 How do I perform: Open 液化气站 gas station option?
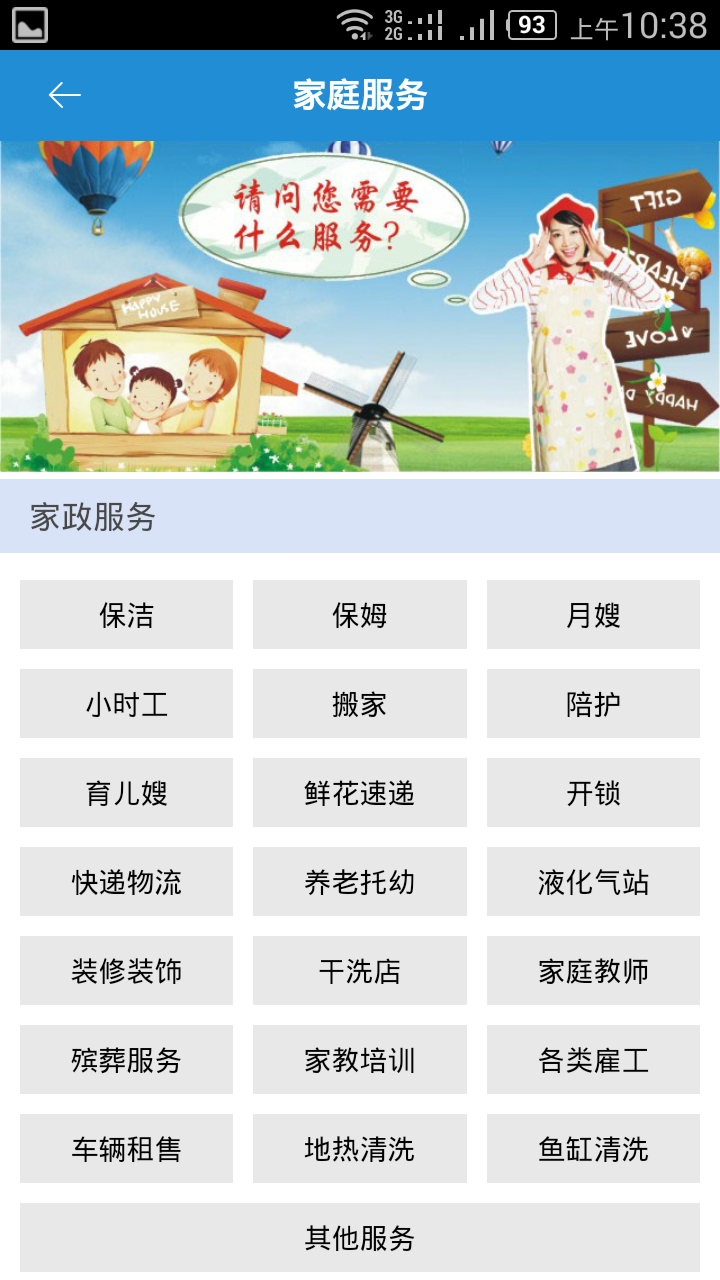[x=593, y=882]
